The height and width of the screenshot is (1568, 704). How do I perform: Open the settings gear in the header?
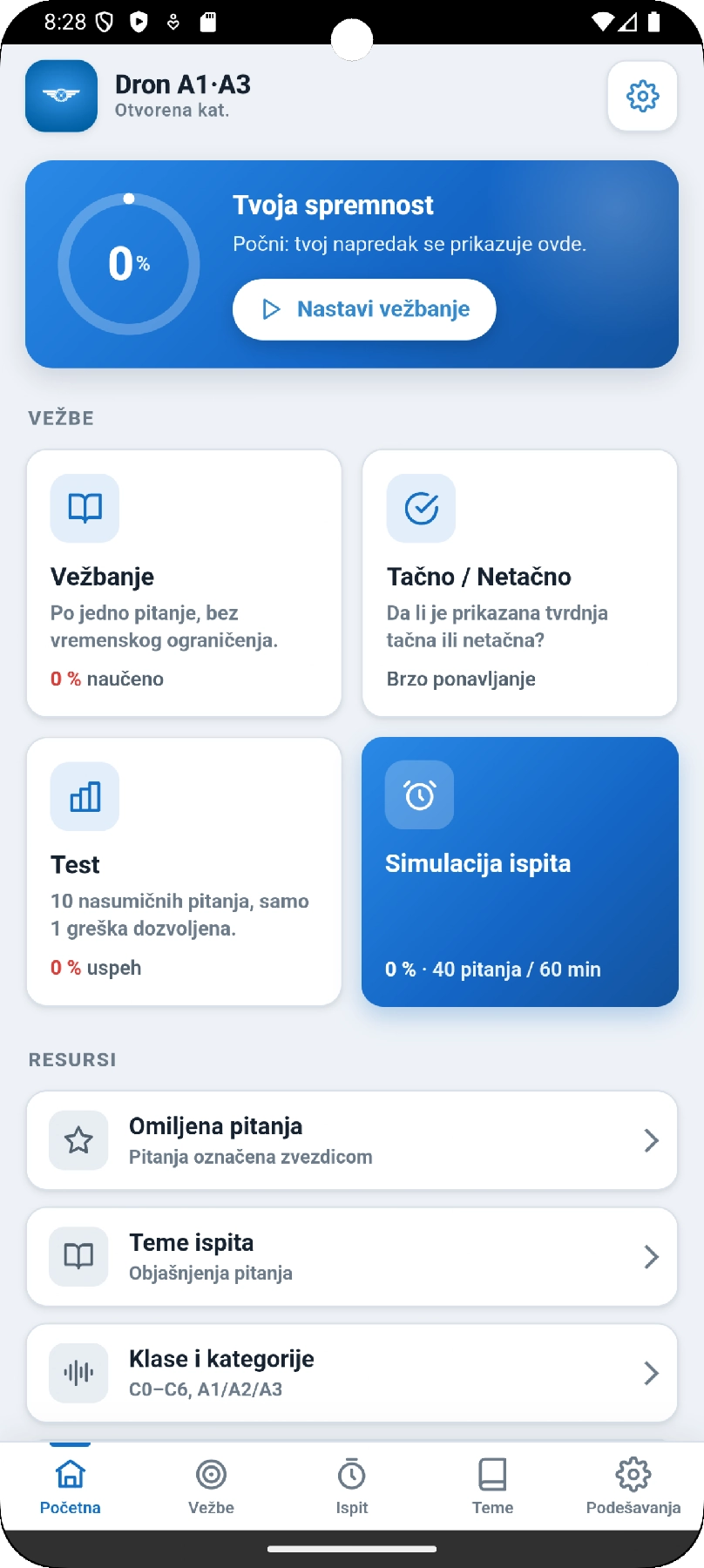click(x=642, y=96)
